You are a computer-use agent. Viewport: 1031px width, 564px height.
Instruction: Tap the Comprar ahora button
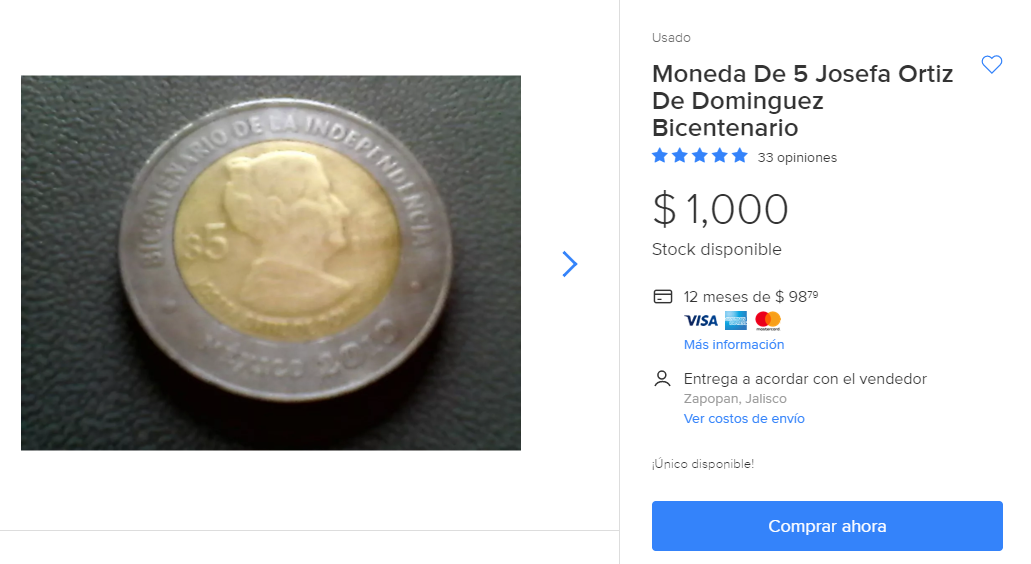[827, 526]
